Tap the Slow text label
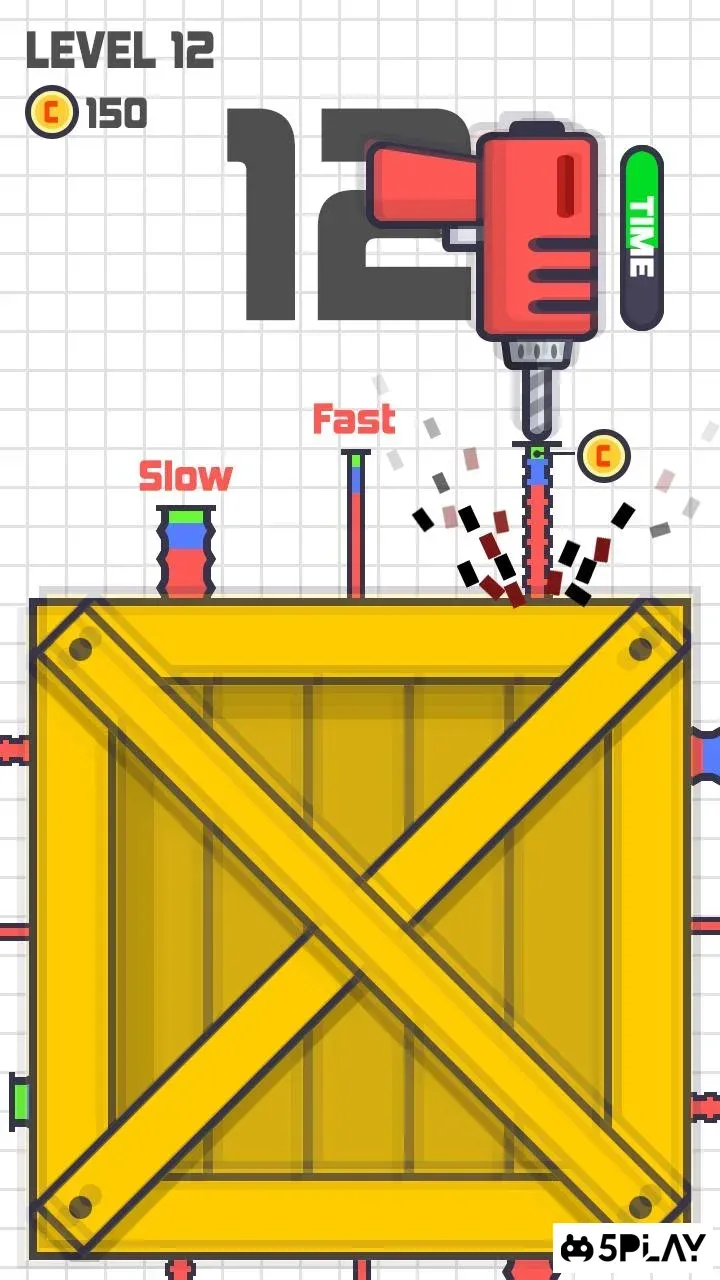 click(x=185, y=477)
